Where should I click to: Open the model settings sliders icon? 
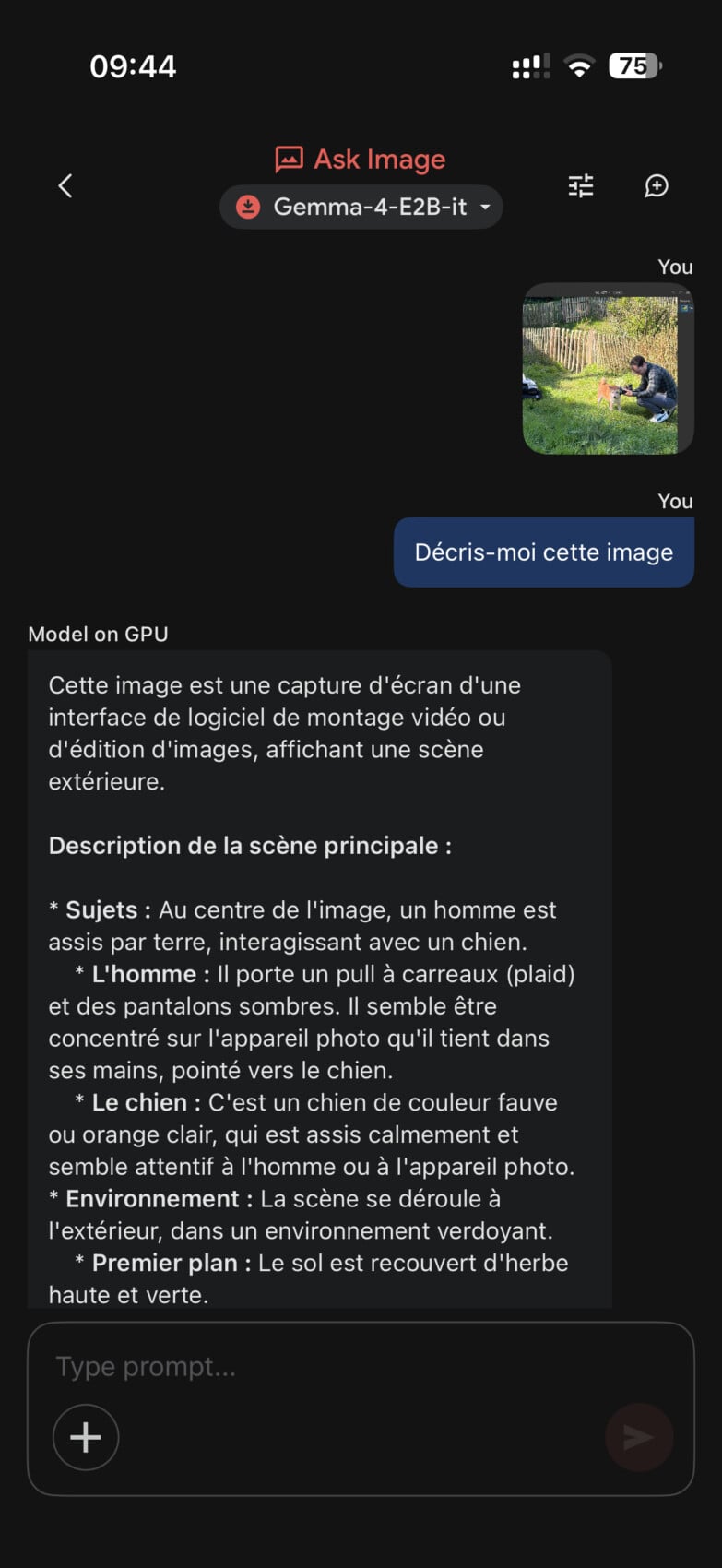[581, 186]
